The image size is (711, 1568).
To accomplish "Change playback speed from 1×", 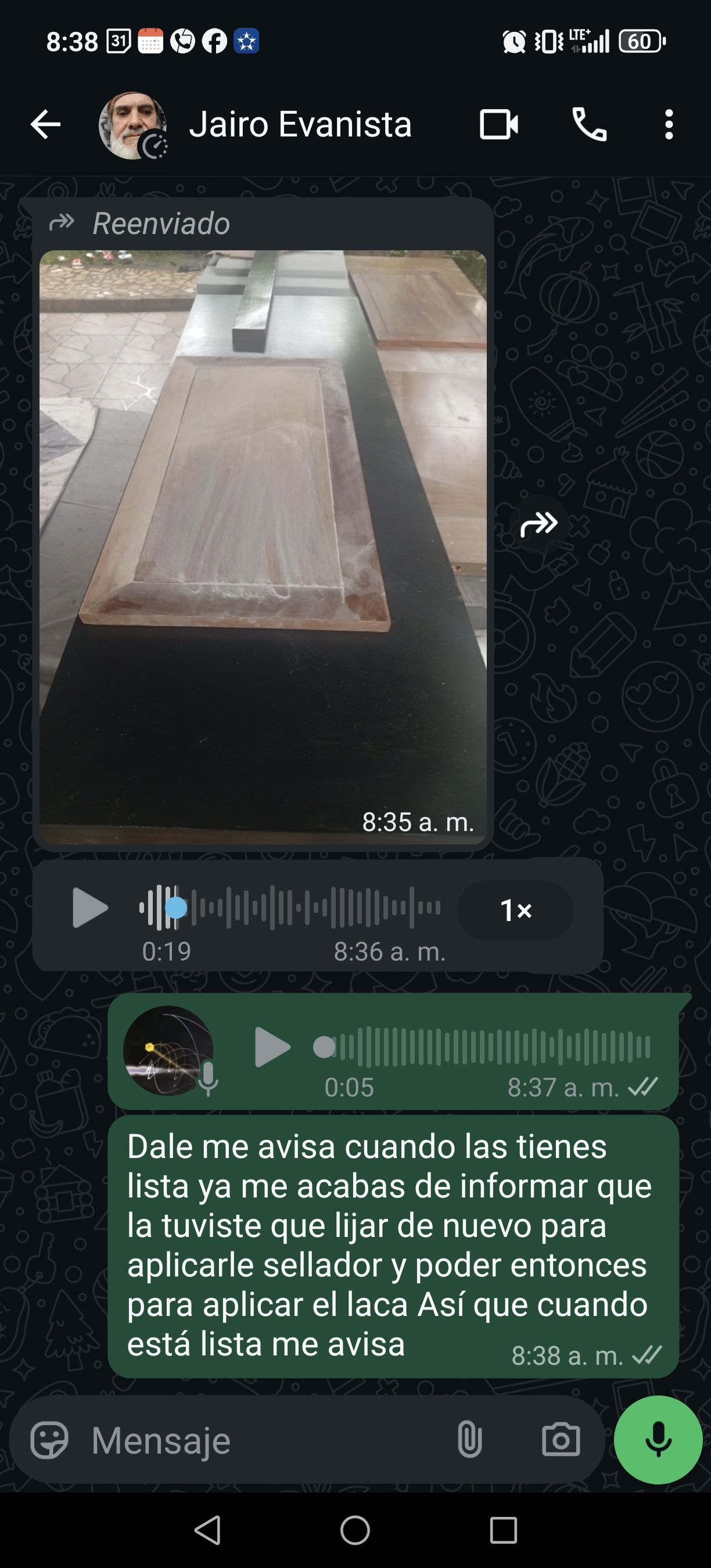I will point(515,910).
